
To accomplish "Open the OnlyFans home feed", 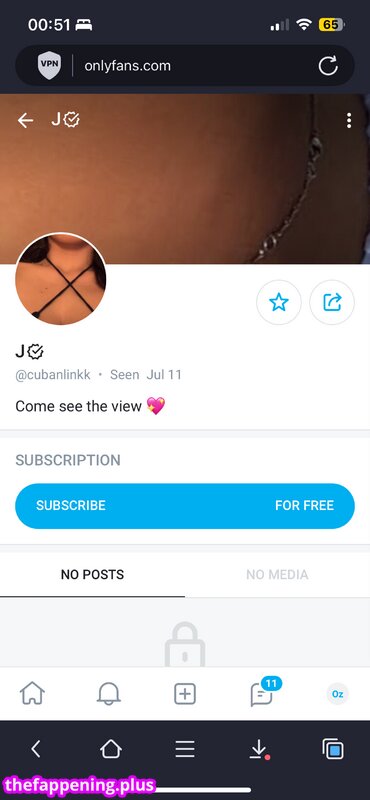I will 32,694.
